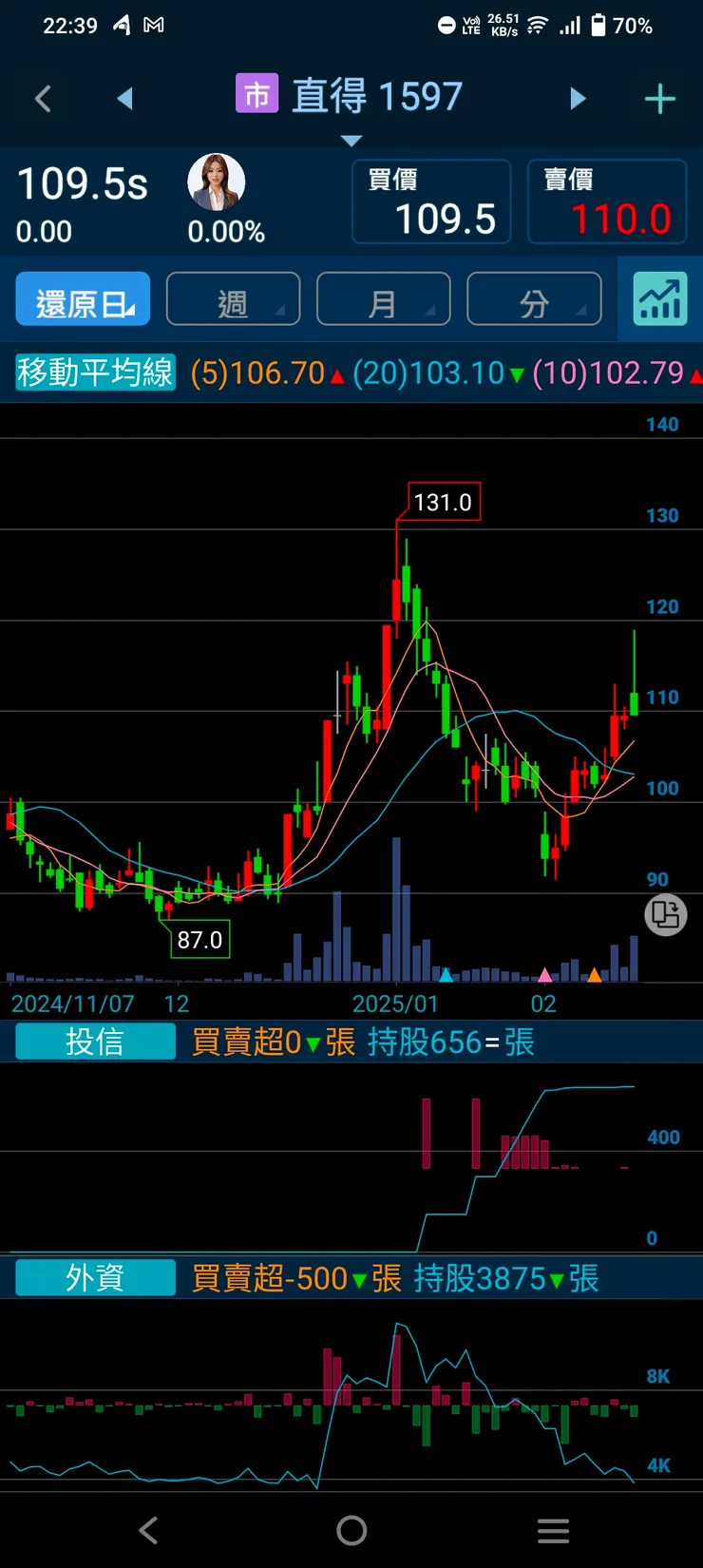This screenshot has height=1568, width=703.
Task: Change the 投信 indicator panel
Action: 95,1042
